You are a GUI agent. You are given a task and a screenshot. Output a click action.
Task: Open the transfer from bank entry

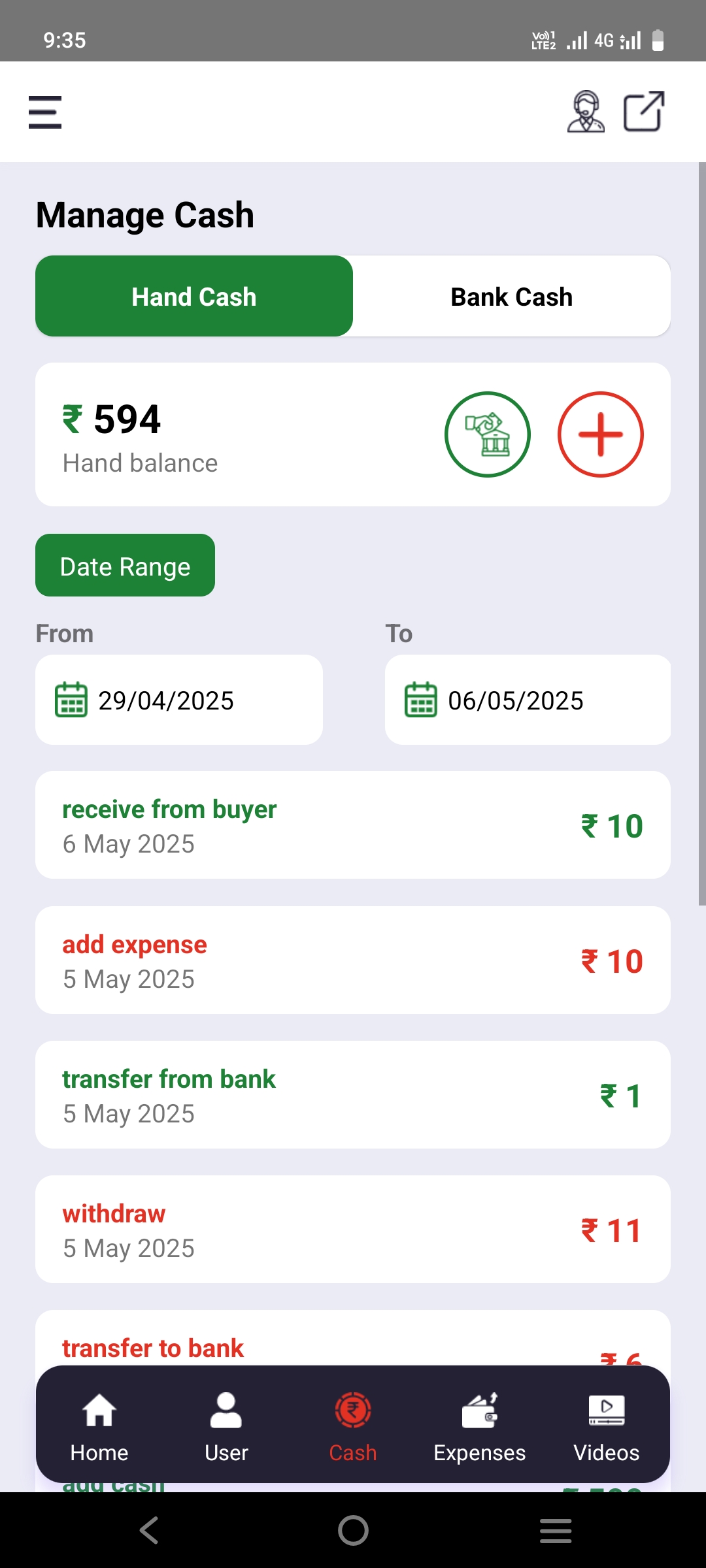click(353, 1095)
